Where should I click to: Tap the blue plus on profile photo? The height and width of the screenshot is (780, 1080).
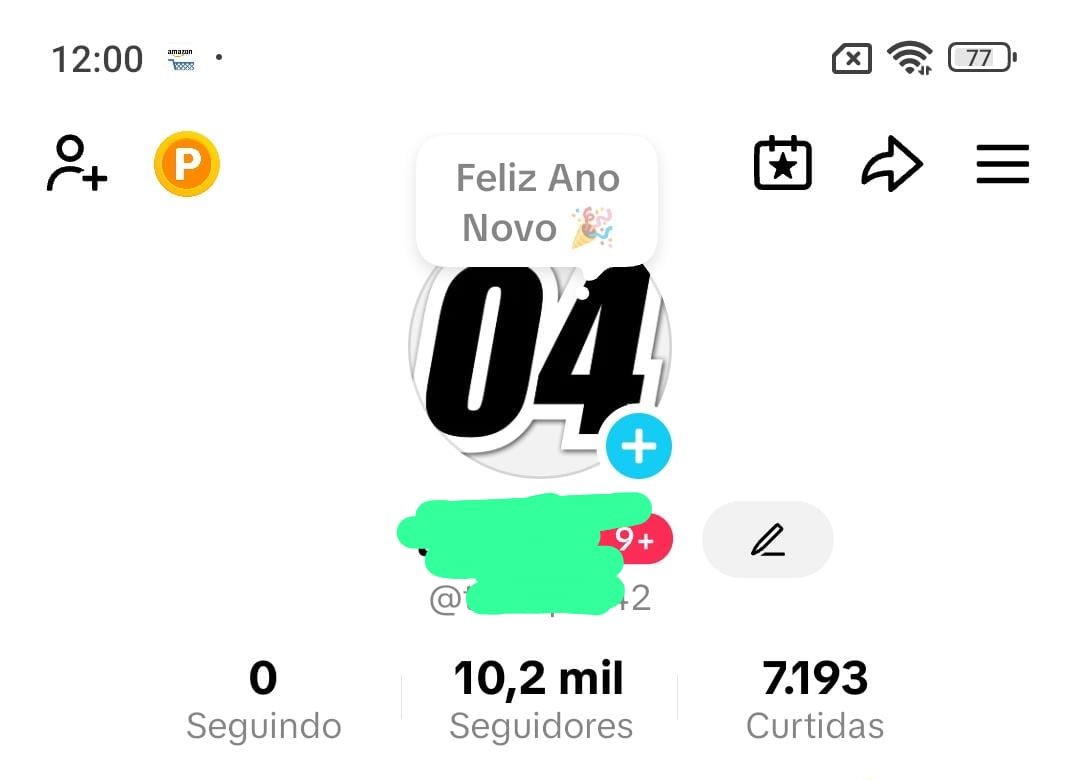638,446
